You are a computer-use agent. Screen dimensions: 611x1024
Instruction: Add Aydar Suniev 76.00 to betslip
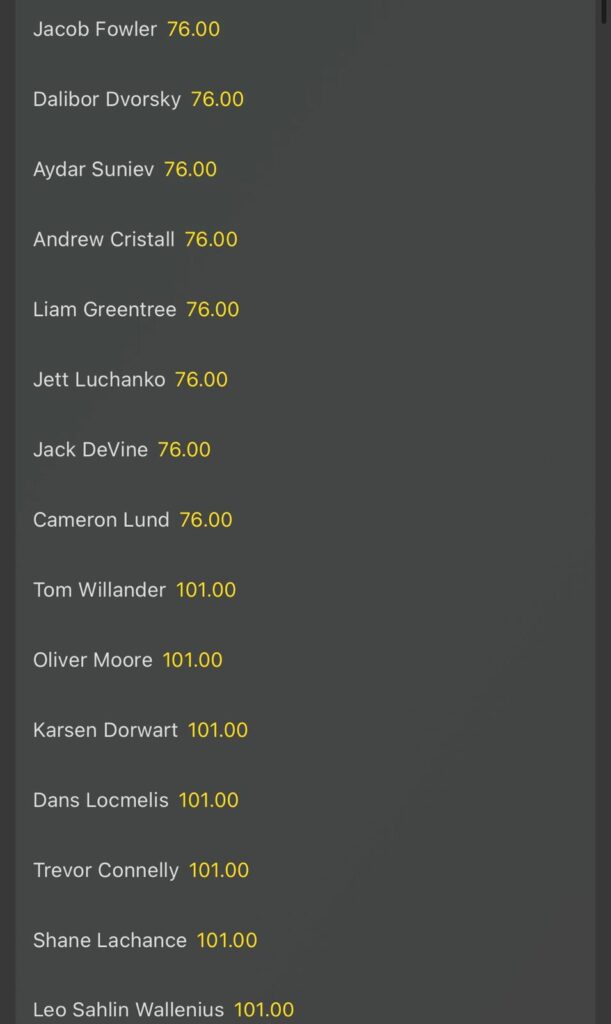coord(305,169)
